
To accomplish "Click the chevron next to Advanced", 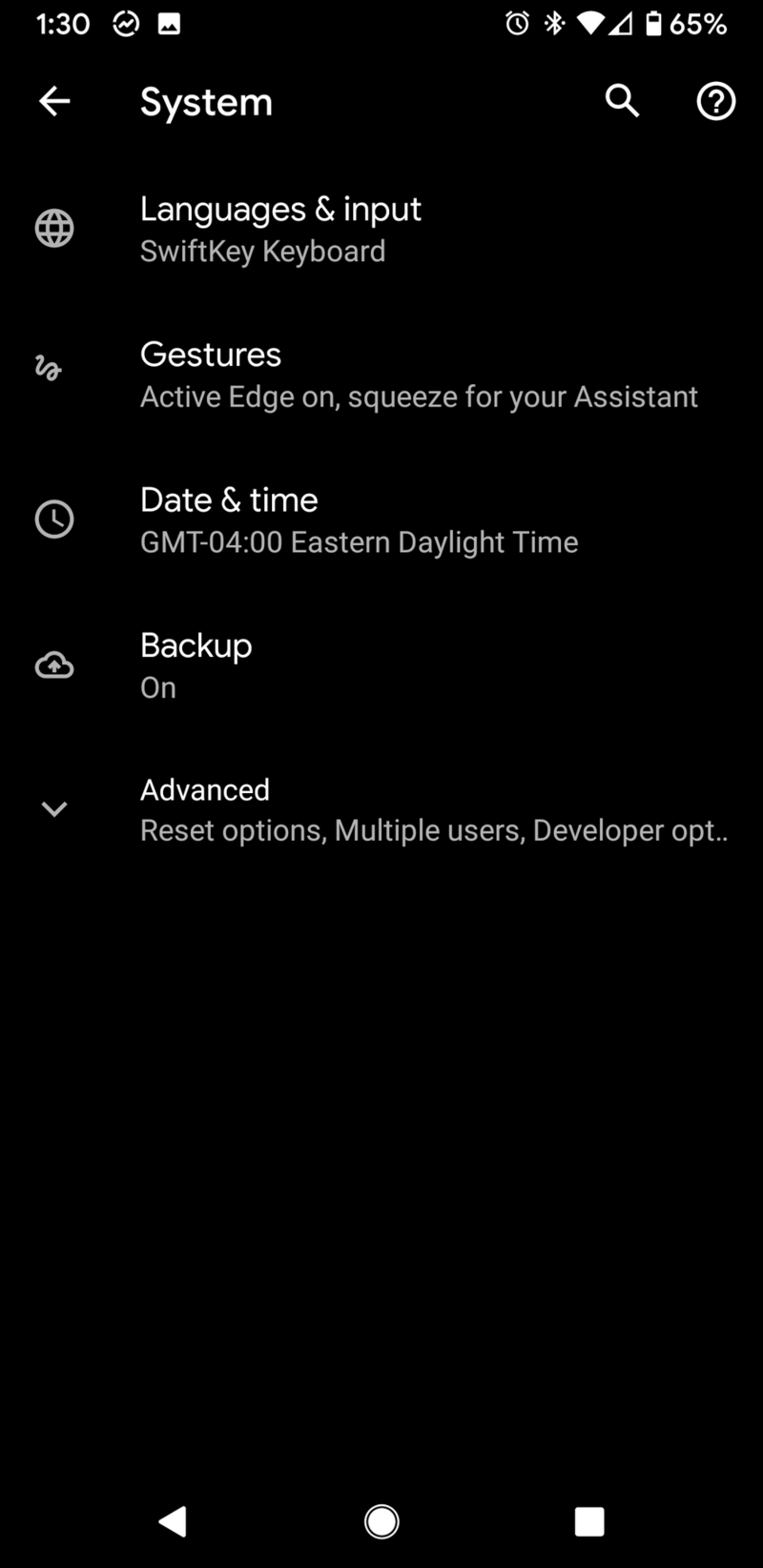I will (54, 809).
